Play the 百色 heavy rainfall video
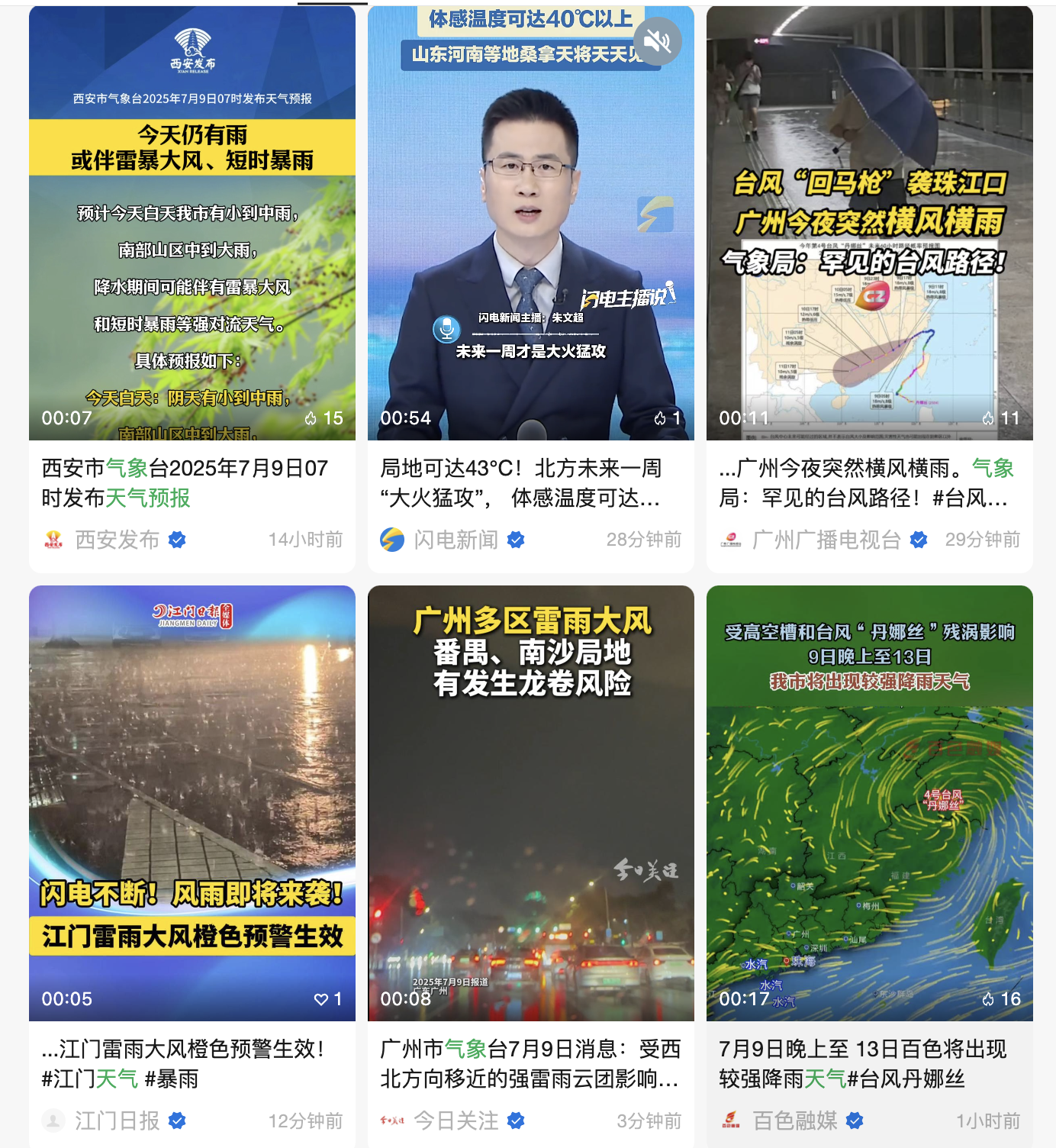The height and width of the screenshot is (1148, 1056). point(869,801)
